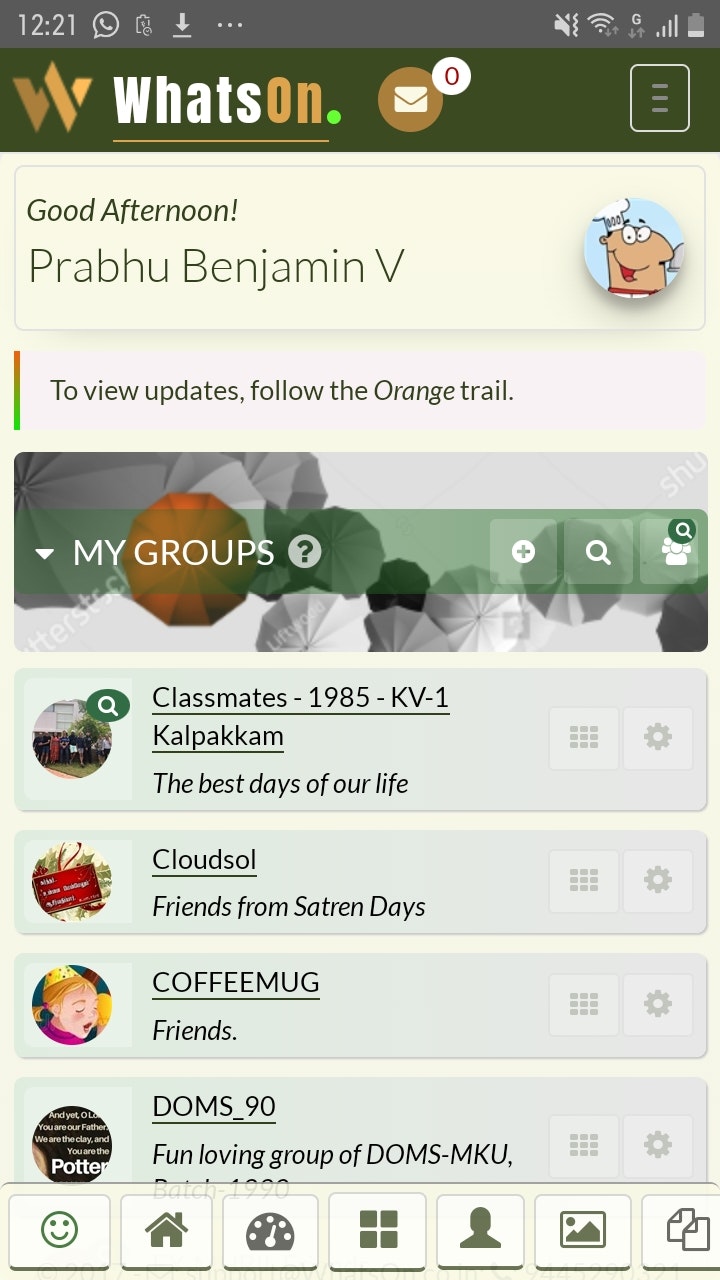720x1280 pixels.
Task: Open the DOMS_90 group
Action: pyautogui.click(x=213, y=1107)
